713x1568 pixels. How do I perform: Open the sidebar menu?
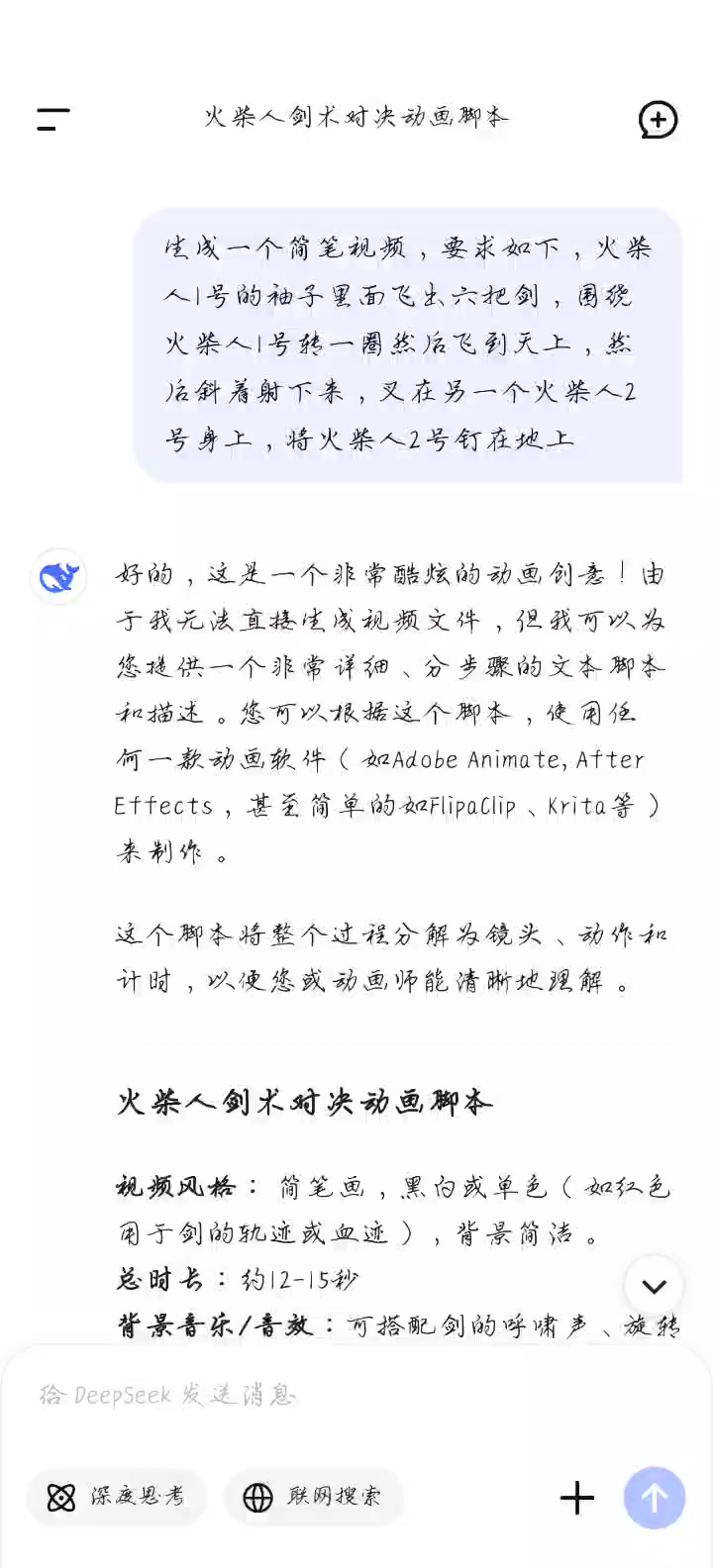(53, 120)
